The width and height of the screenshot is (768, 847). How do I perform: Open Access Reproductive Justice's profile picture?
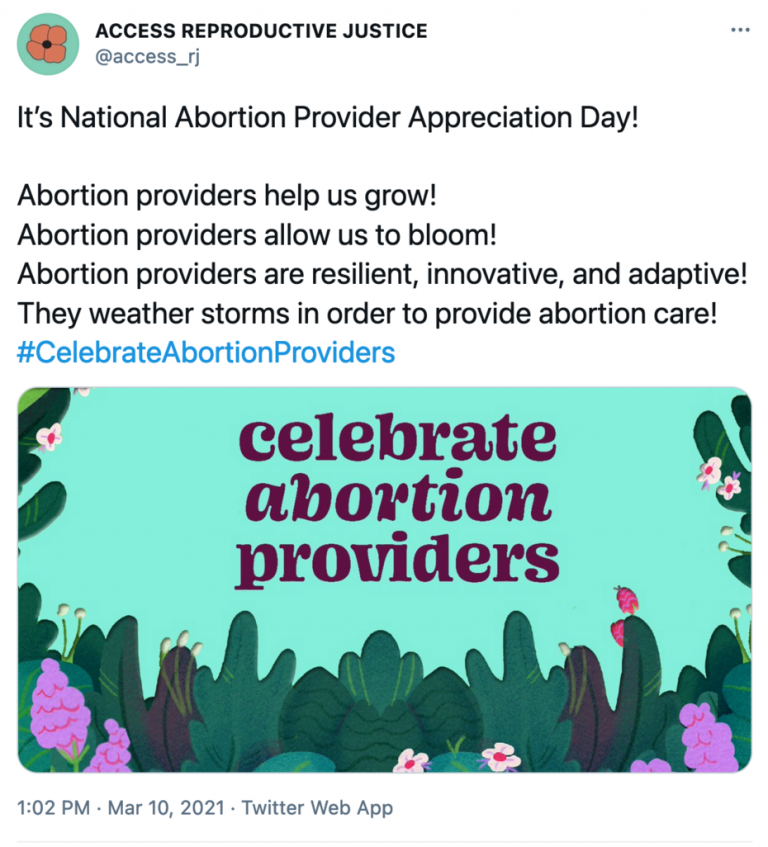coord(48,44)
